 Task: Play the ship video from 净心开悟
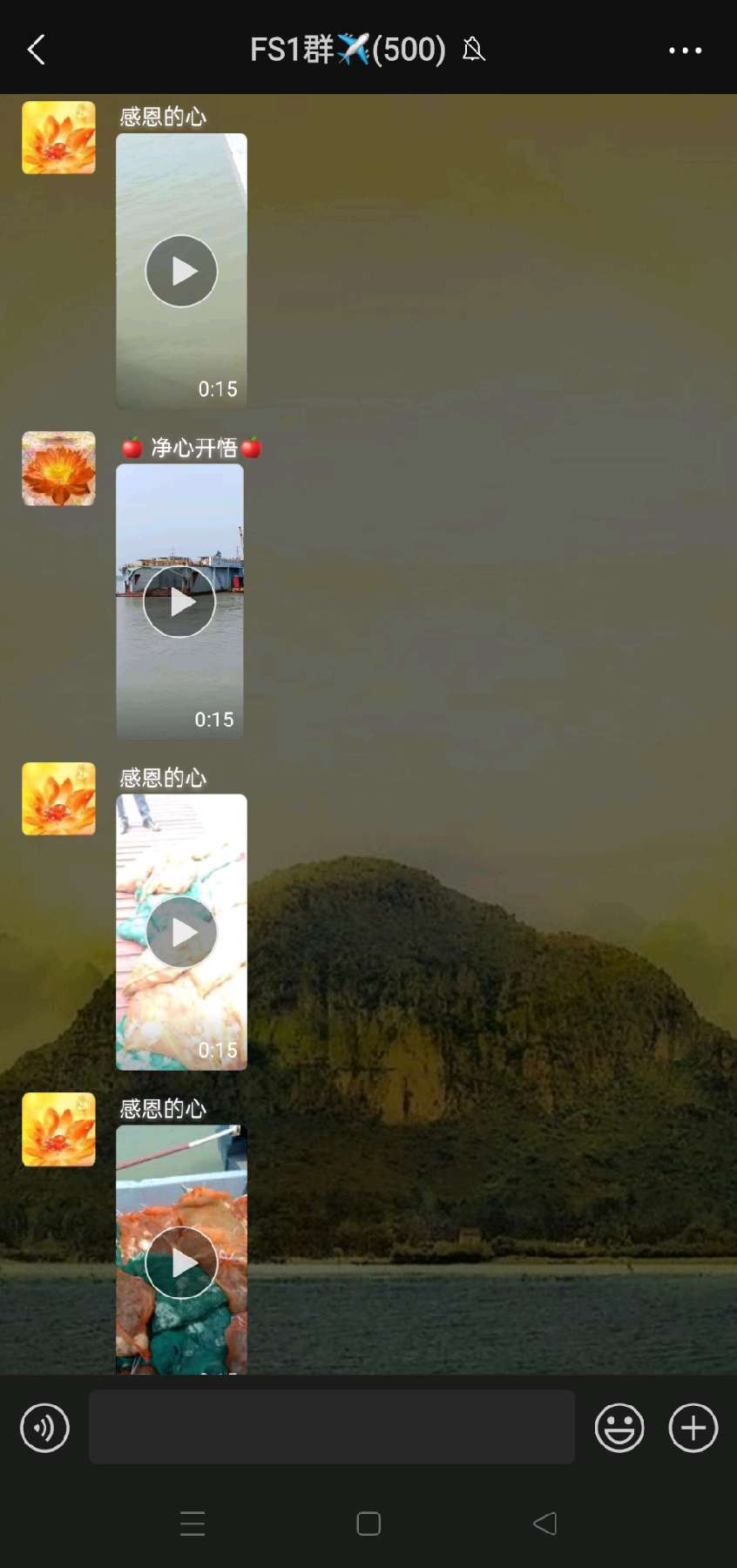[x=179, y=602]
